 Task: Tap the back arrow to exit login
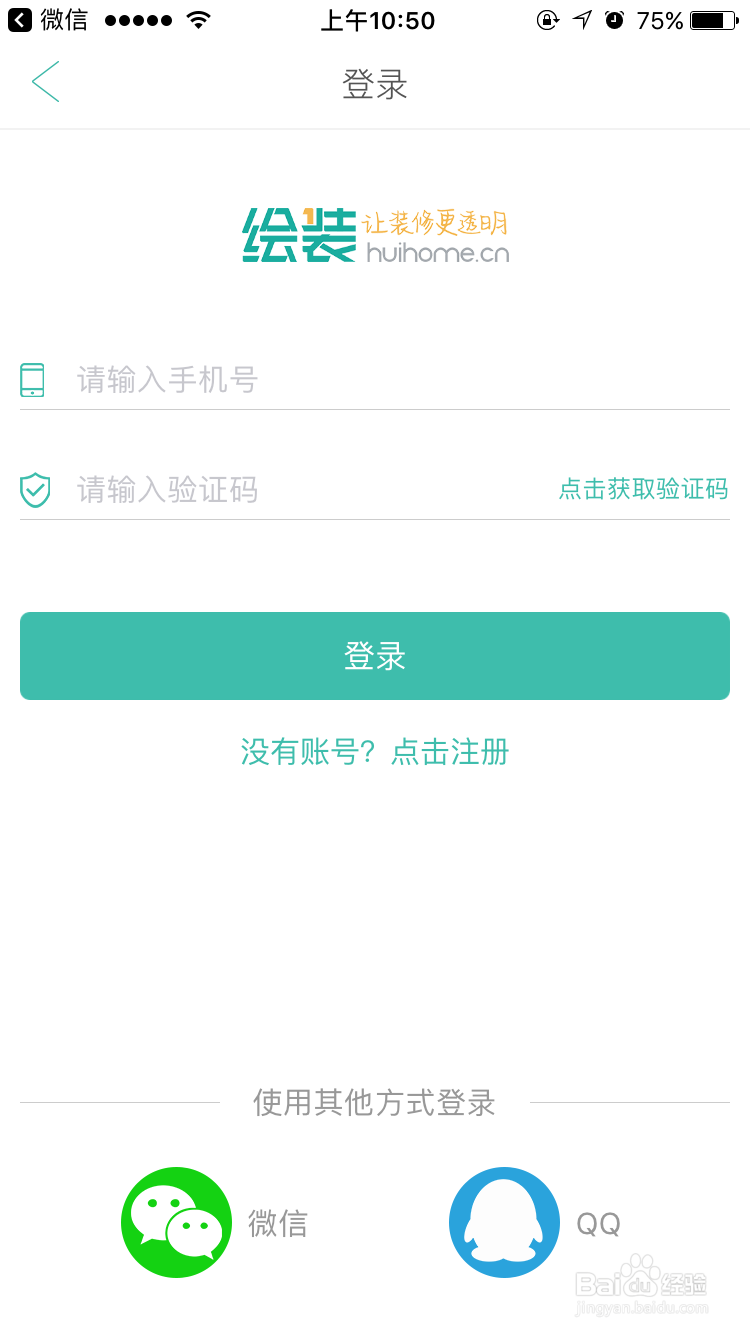point(45,82)
